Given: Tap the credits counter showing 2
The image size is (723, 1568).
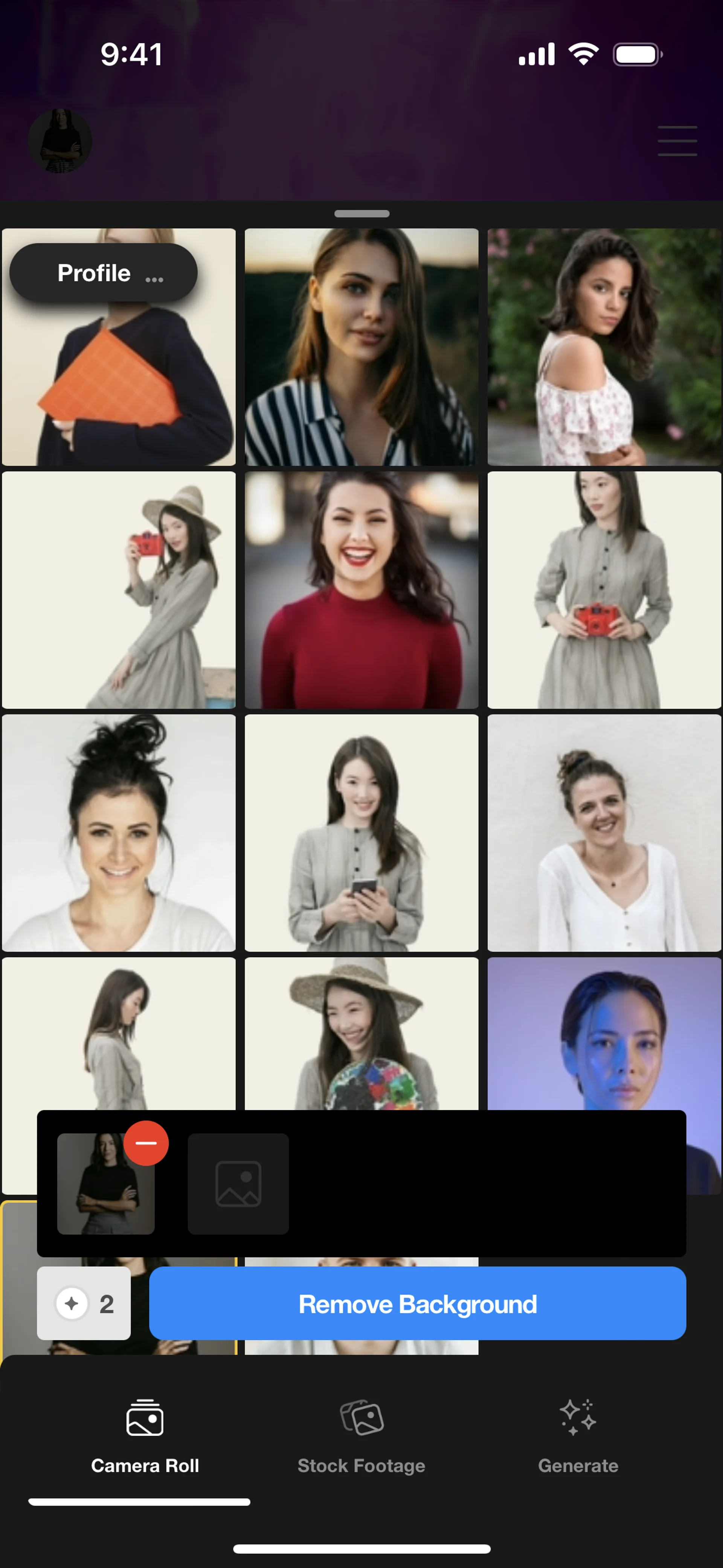Looking at the screenshot, I should point(84,1303).
